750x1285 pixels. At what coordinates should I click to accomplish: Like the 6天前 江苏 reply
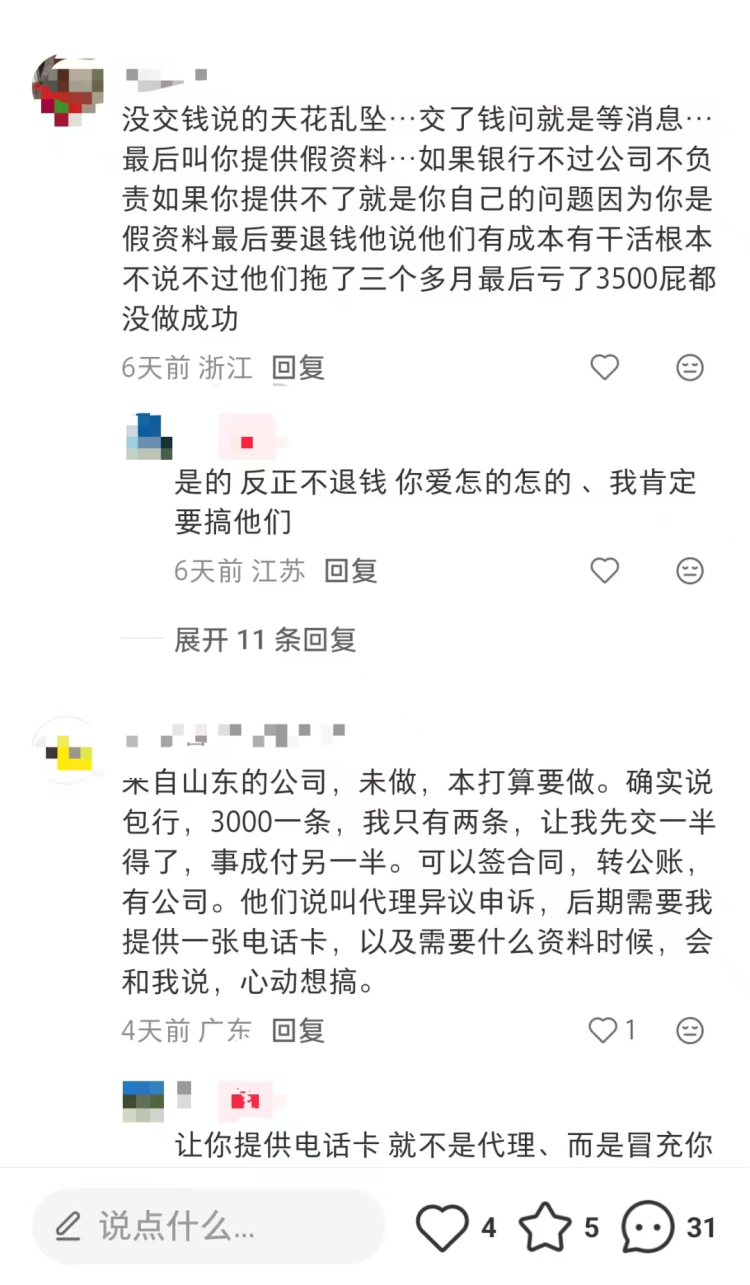pos(604,571)
